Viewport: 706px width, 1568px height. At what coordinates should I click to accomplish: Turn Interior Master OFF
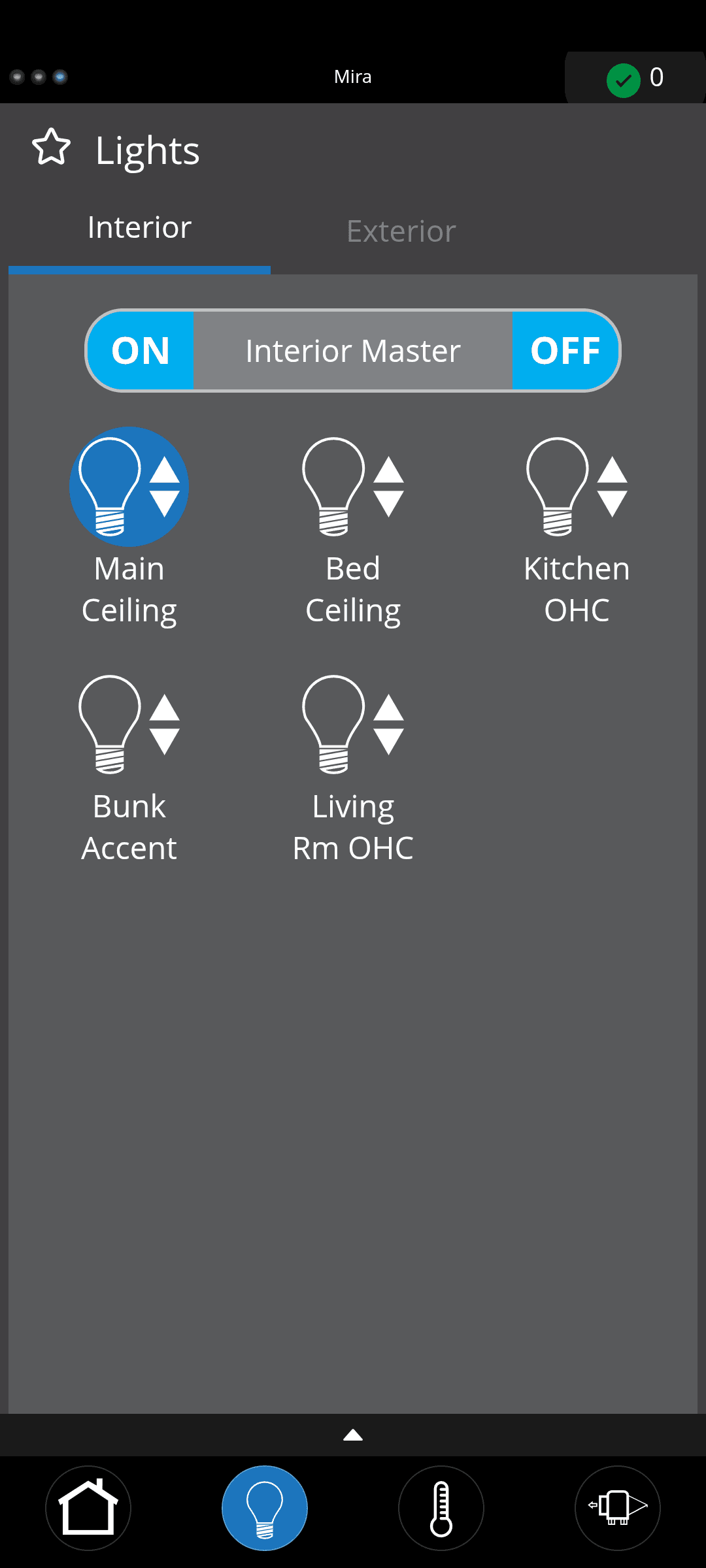565,351
